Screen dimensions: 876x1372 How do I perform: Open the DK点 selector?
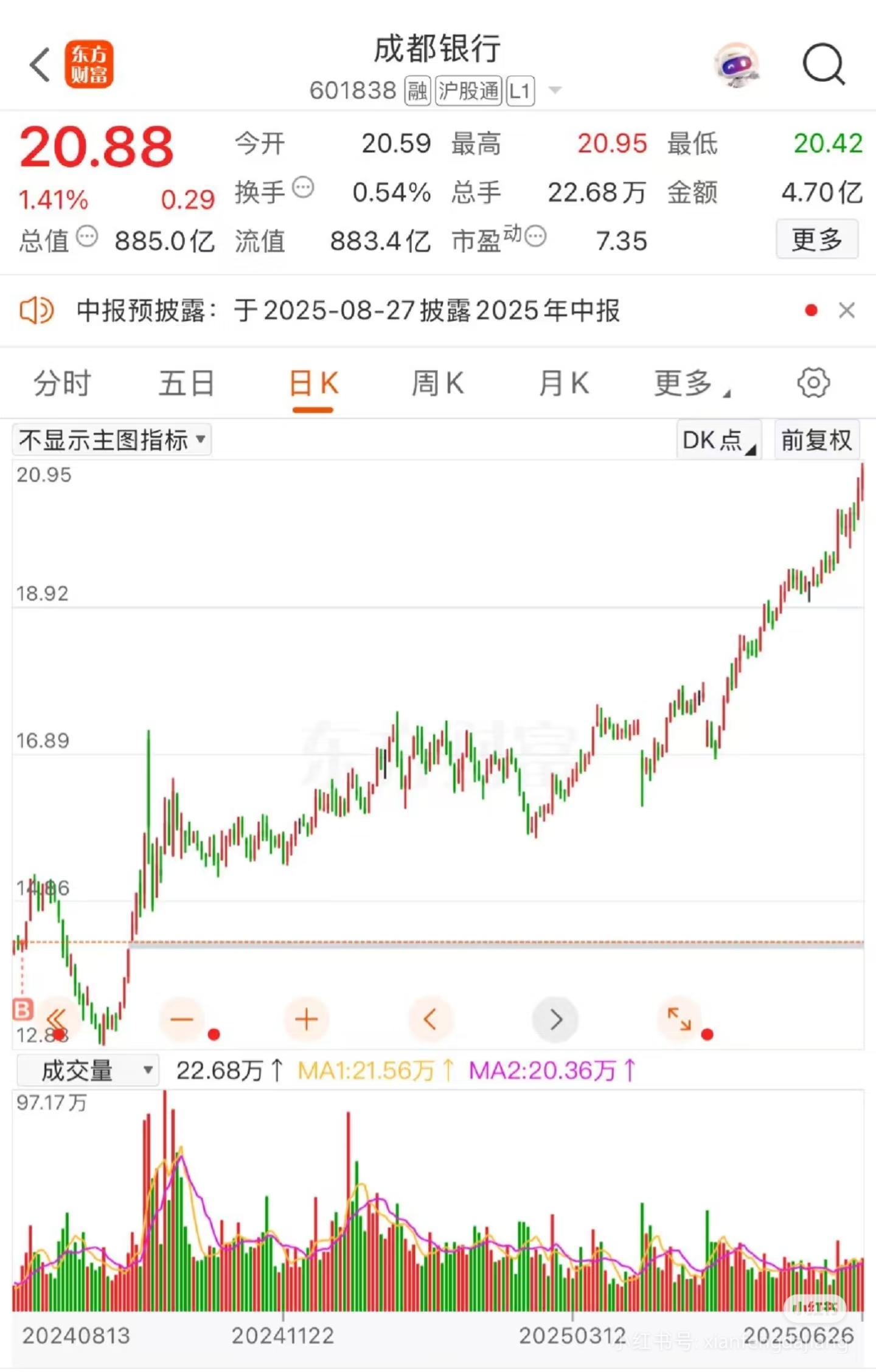[x=718, y=439]
